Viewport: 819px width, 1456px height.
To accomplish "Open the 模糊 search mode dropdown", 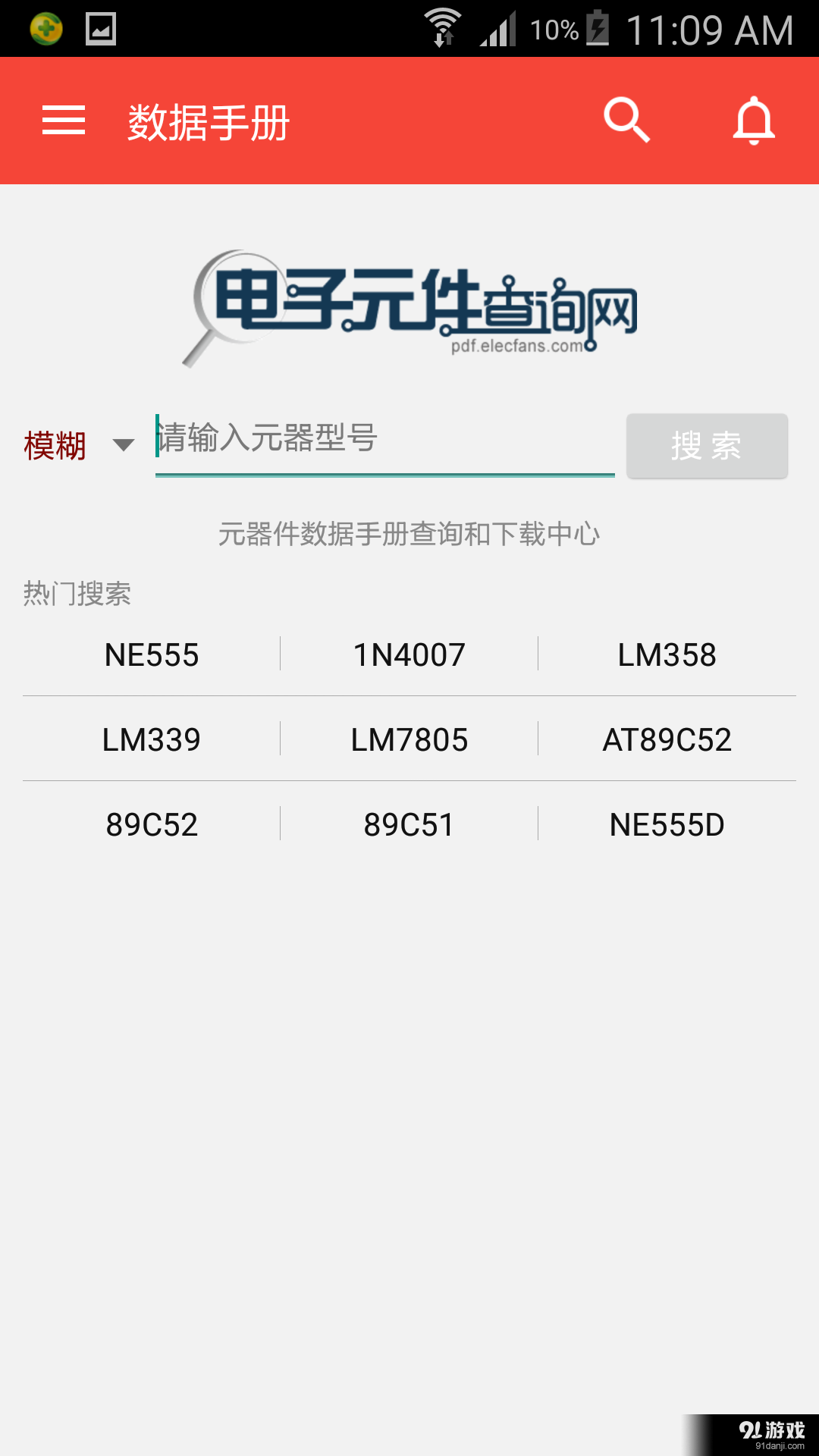I will 55,446.
